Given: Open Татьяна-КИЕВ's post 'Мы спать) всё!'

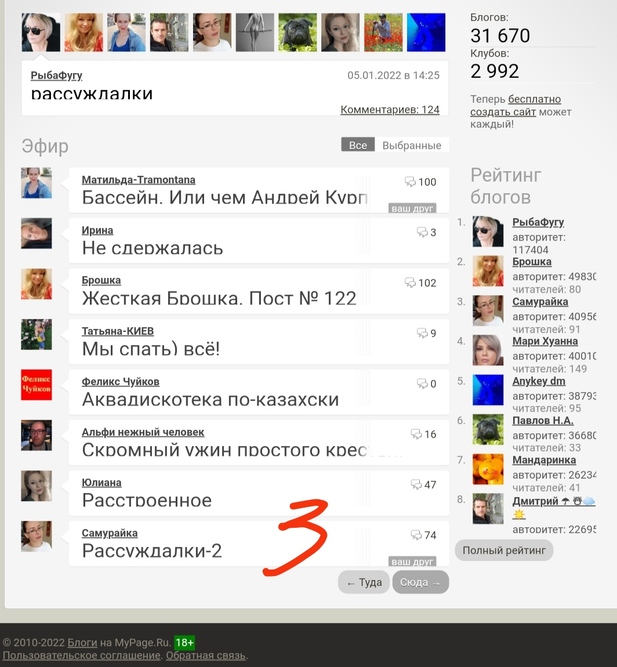Looking at the screenshot, I should coord(150,349).
